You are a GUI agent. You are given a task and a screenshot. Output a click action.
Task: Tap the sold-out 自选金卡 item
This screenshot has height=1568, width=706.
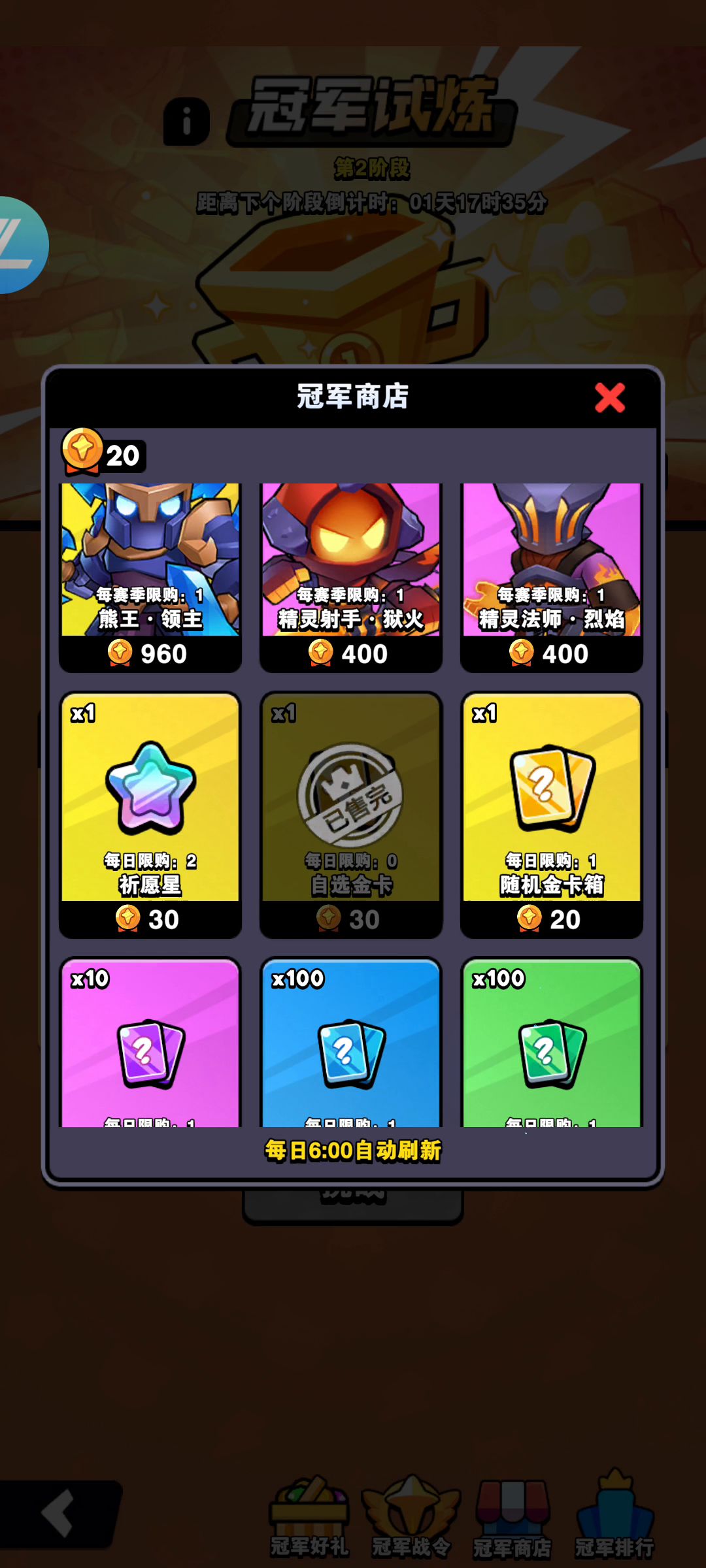point(351,813)
